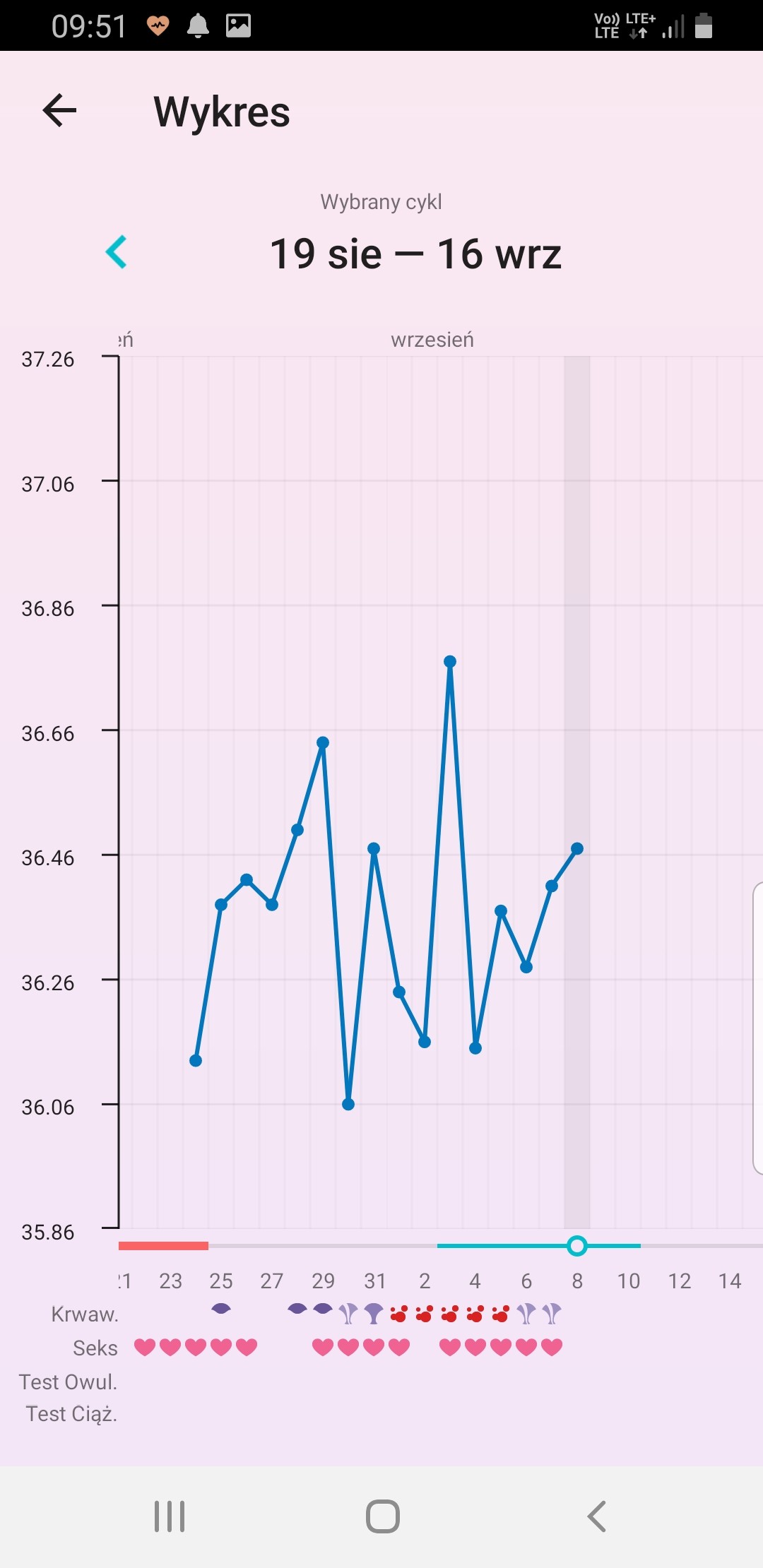Select the highest temperature point on the chart
This screenshot has height=1568, width=763.
(x=450, y=662)
